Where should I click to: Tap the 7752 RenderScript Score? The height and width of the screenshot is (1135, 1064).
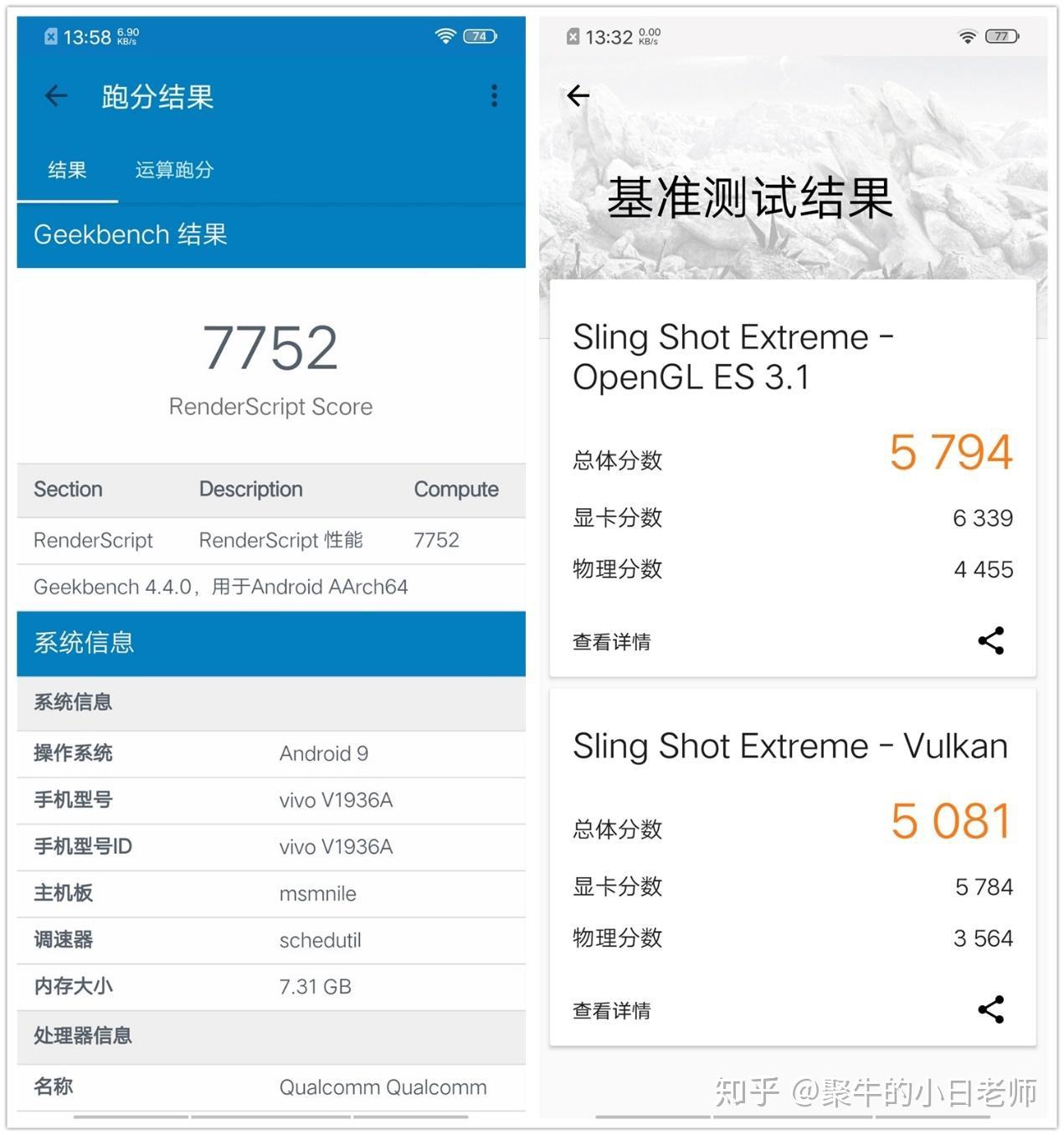(x=270, y=346)
